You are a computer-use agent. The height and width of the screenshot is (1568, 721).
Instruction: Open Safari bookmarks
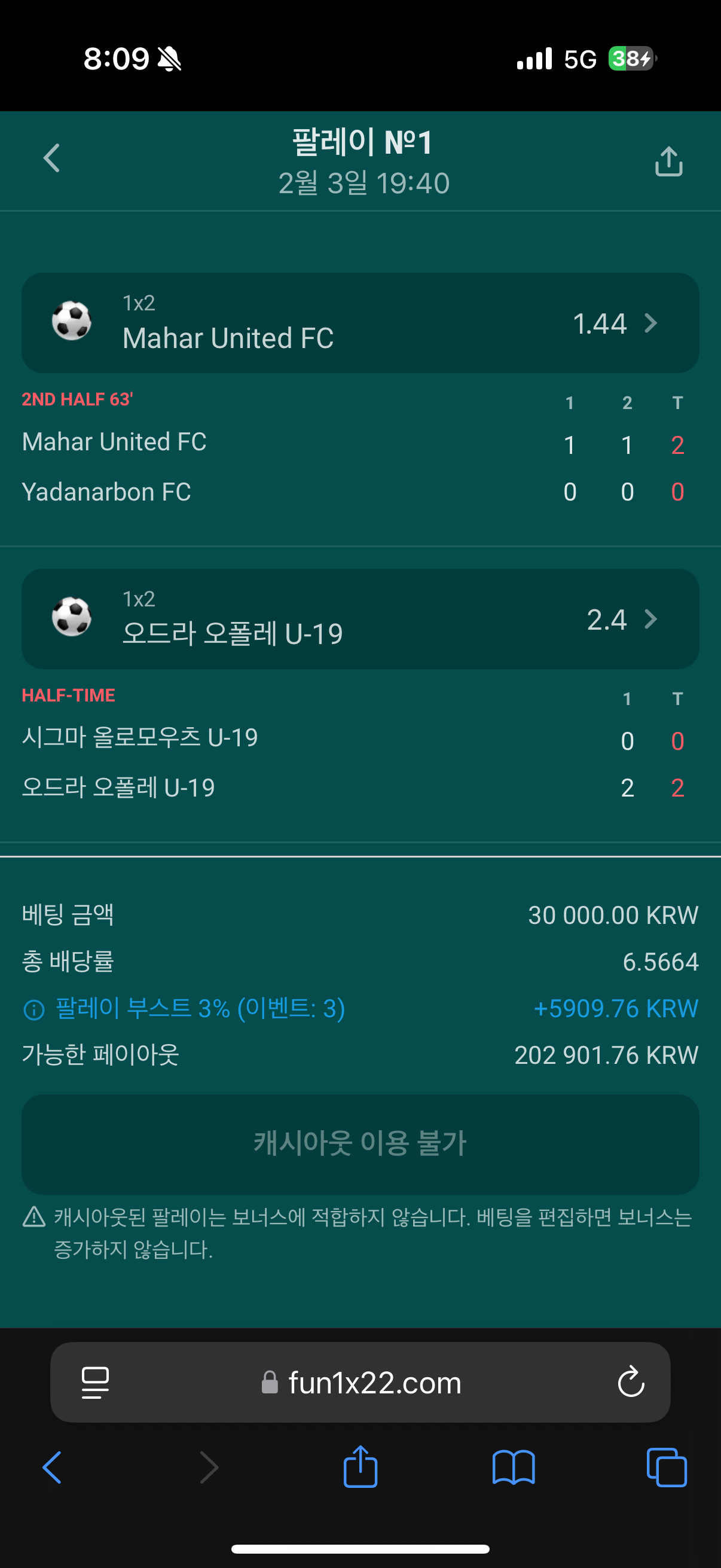click(x=513, y=1467)
